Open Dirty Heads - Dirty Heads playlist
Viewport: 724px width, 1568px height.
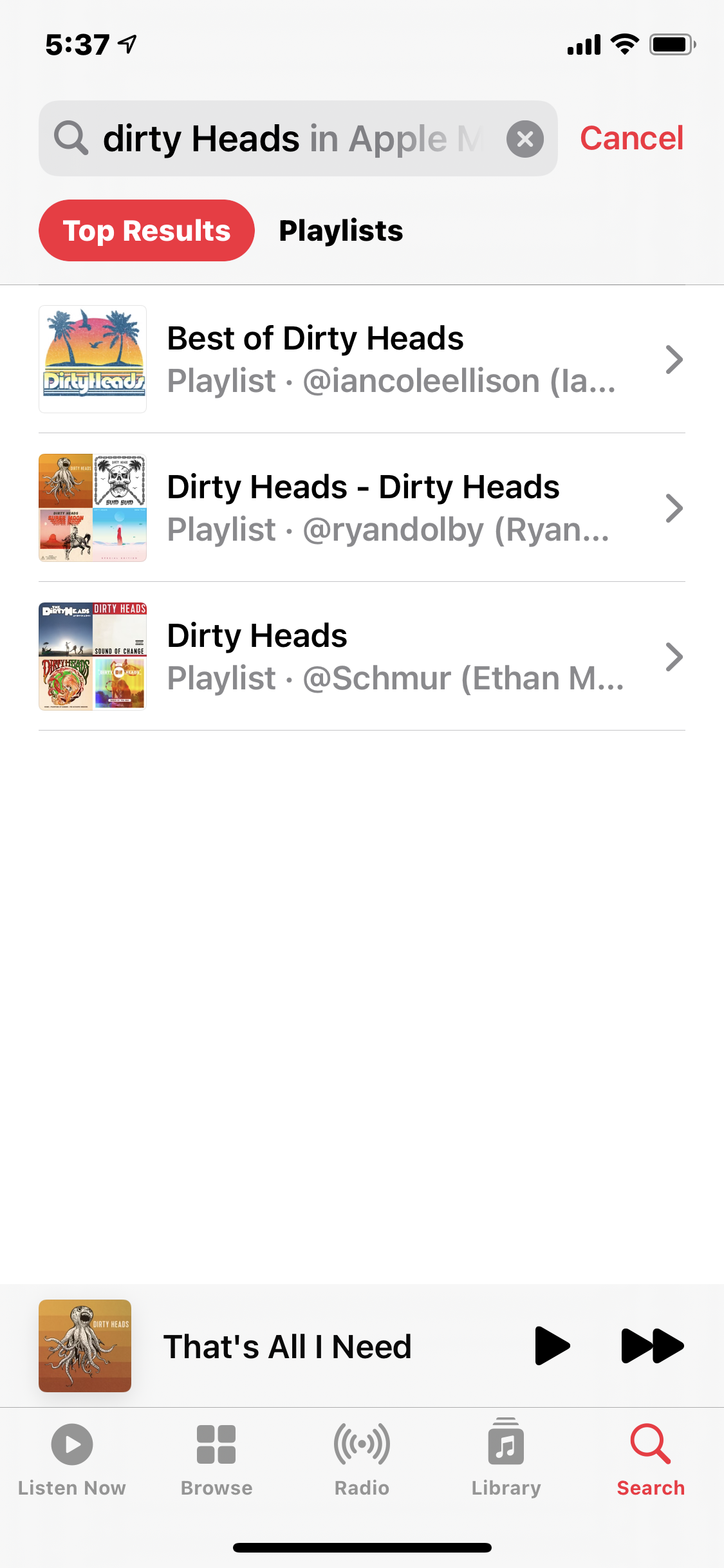362,508
